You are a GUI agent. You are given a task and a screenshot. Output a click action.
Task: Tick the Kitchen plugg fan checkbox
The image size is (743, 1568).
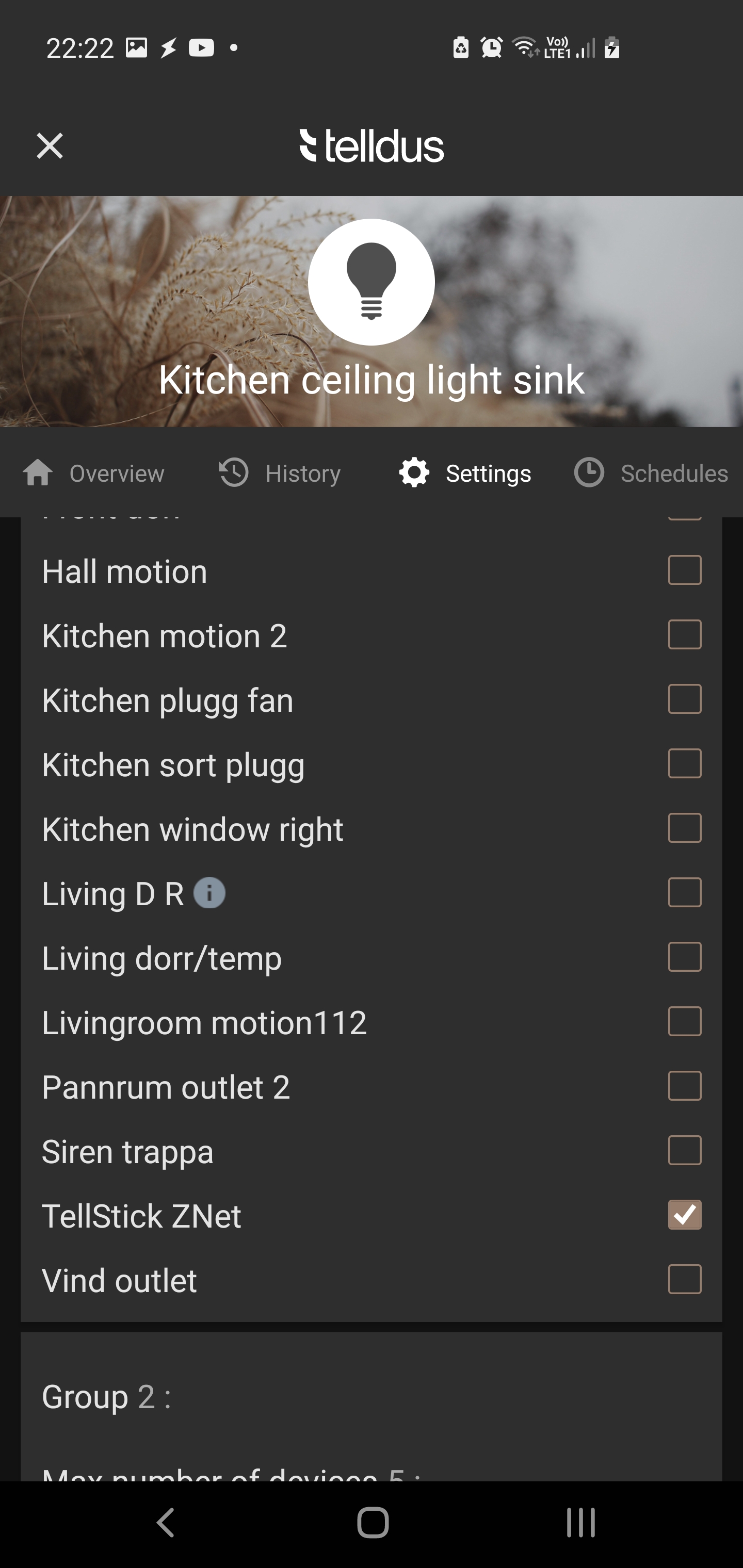click(685, 699)
